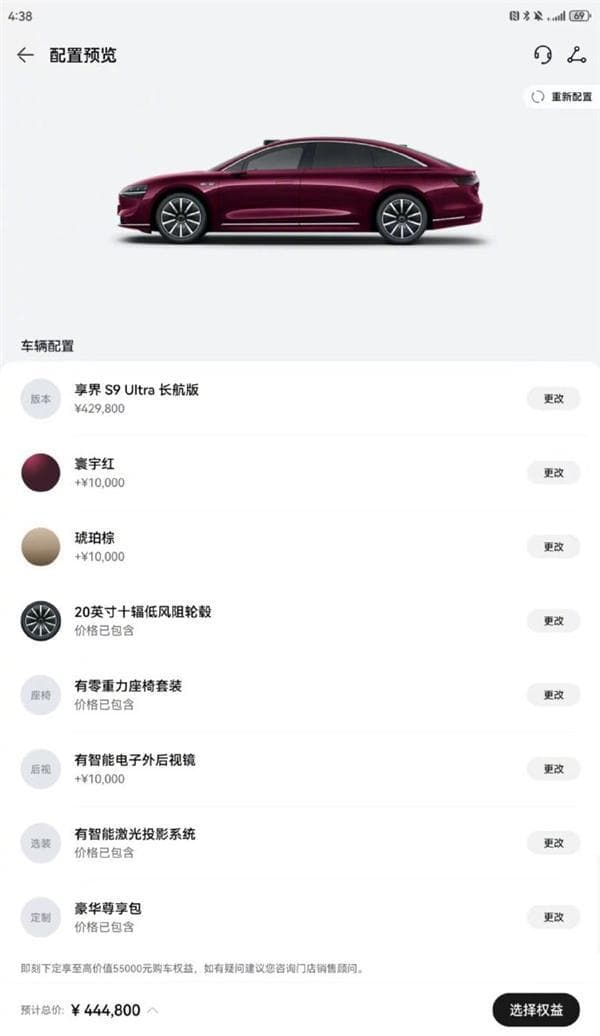
Task: Go back from the 配置预览 page
Action: pyautogui.click(x=25, y=55)
